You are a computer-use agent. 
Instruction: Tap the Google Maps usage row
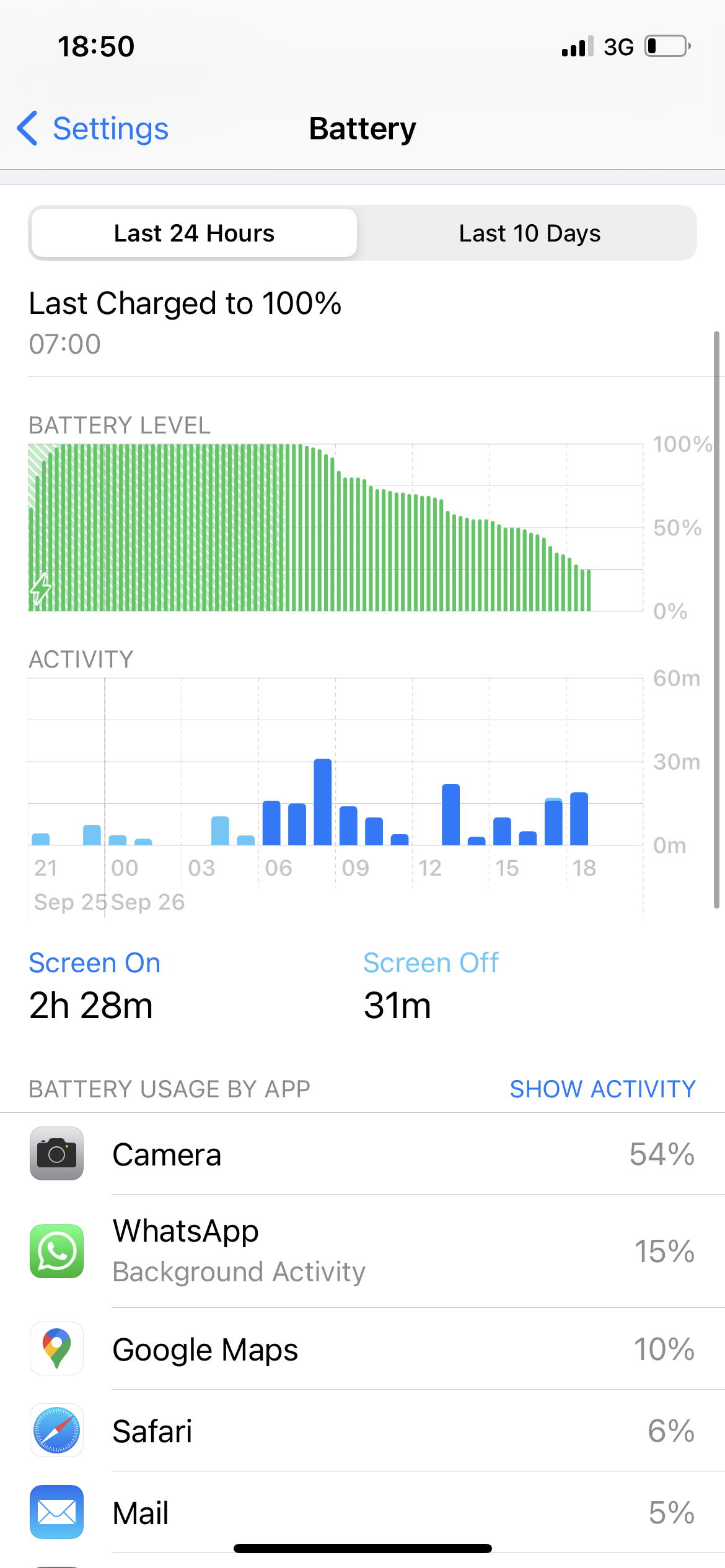pyautogui.click(x=362, y=1349)
